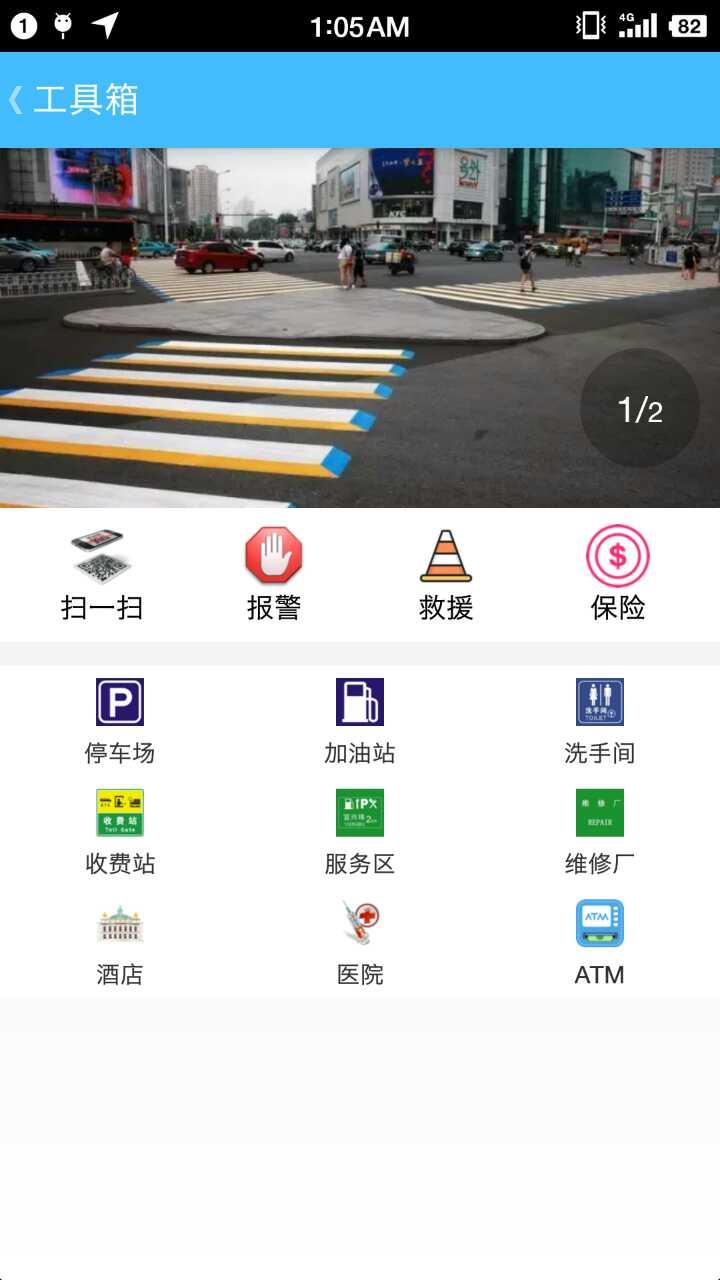Look up nearby 酒店 hotels

click(120, 943)
